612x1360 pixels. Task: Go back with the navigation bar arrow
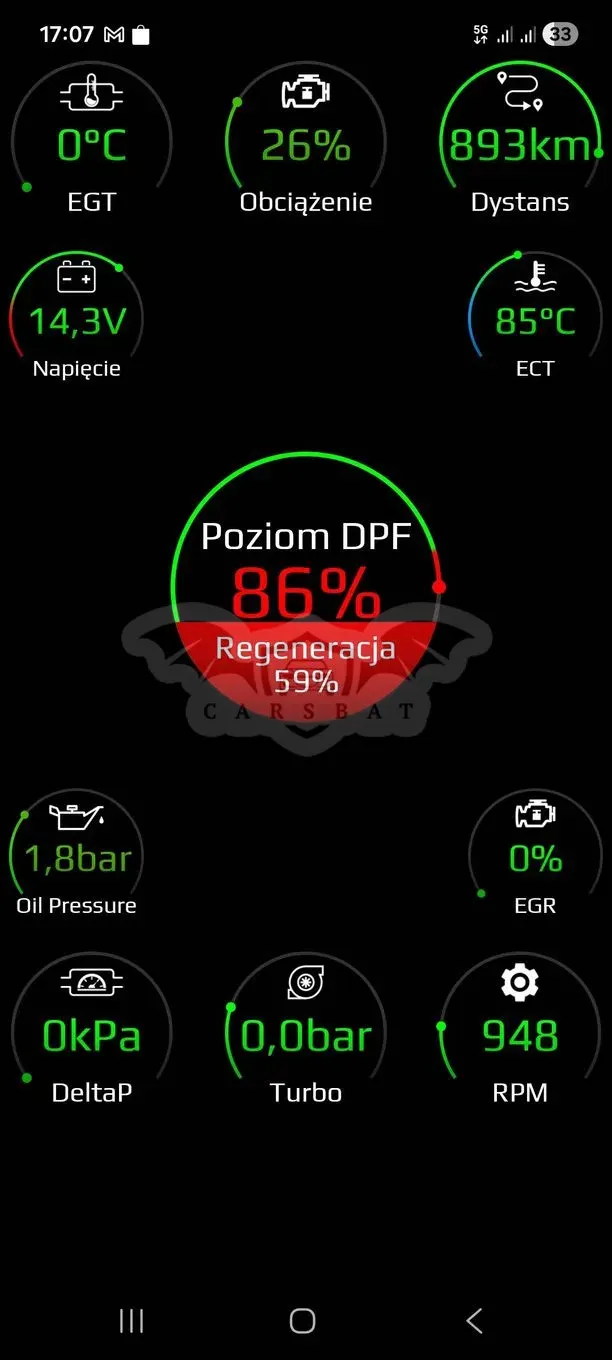click(x=475, y=1321)
